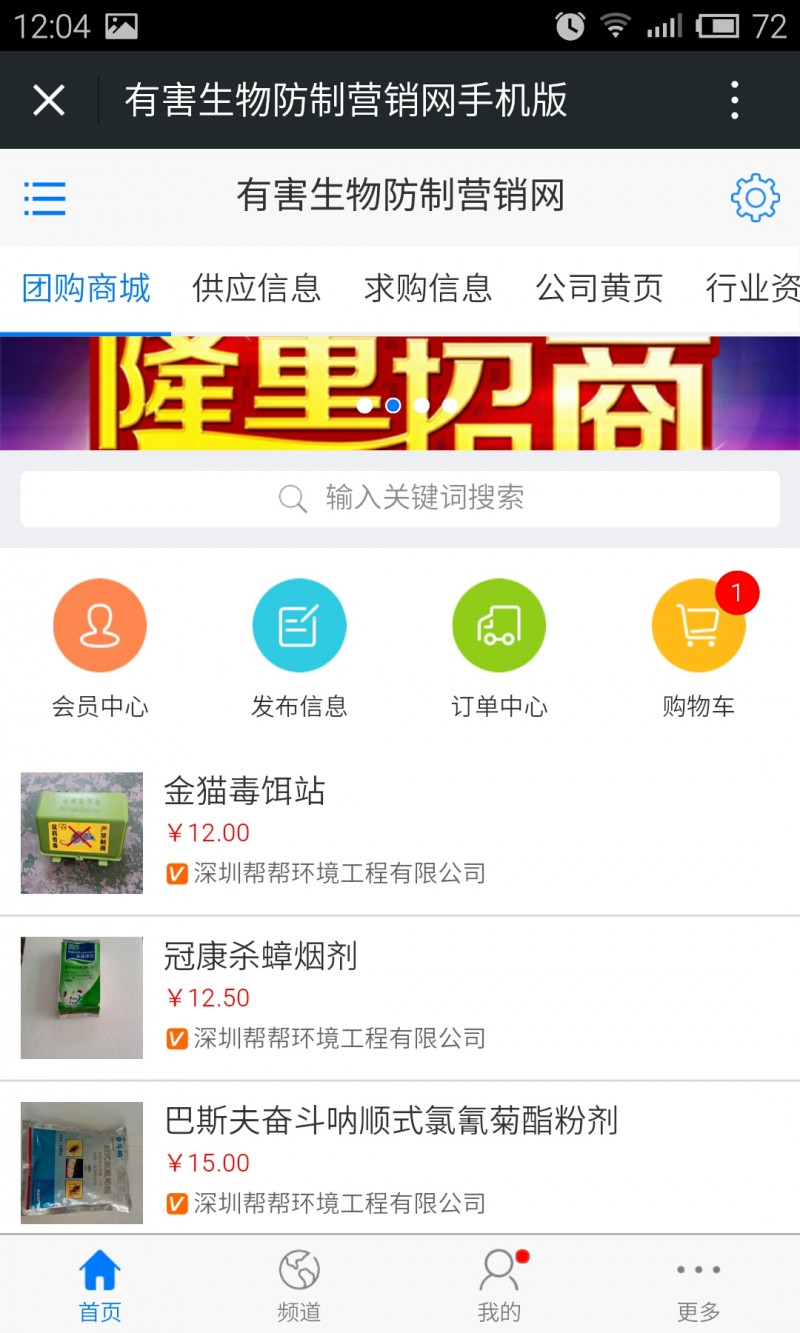
Task: View the 巴斯夫奋斗呐顺式氯氰菊酯粉剂 product
Action: pos(400,1161)
